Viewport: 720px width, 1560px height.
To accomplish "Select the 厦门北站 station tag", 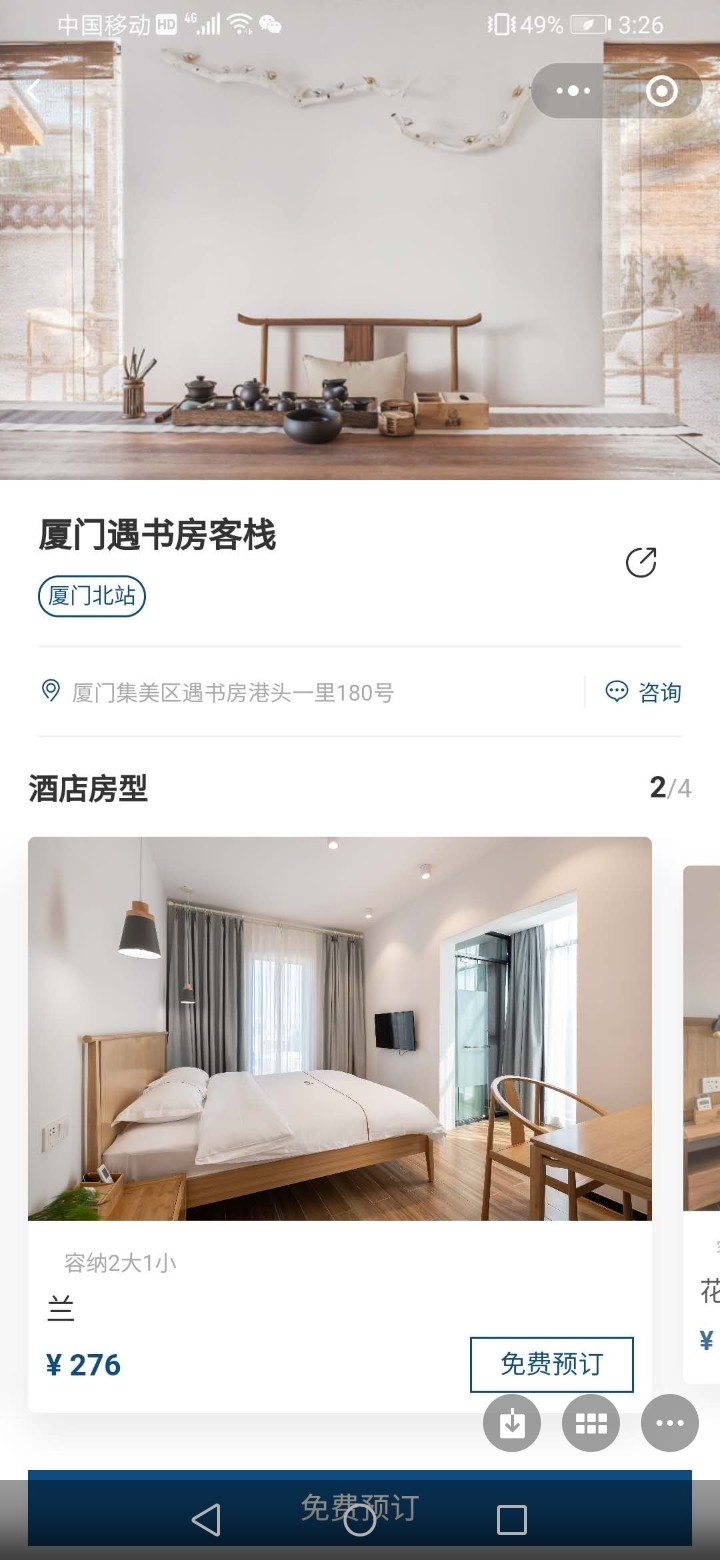I will tap(91, 595).
